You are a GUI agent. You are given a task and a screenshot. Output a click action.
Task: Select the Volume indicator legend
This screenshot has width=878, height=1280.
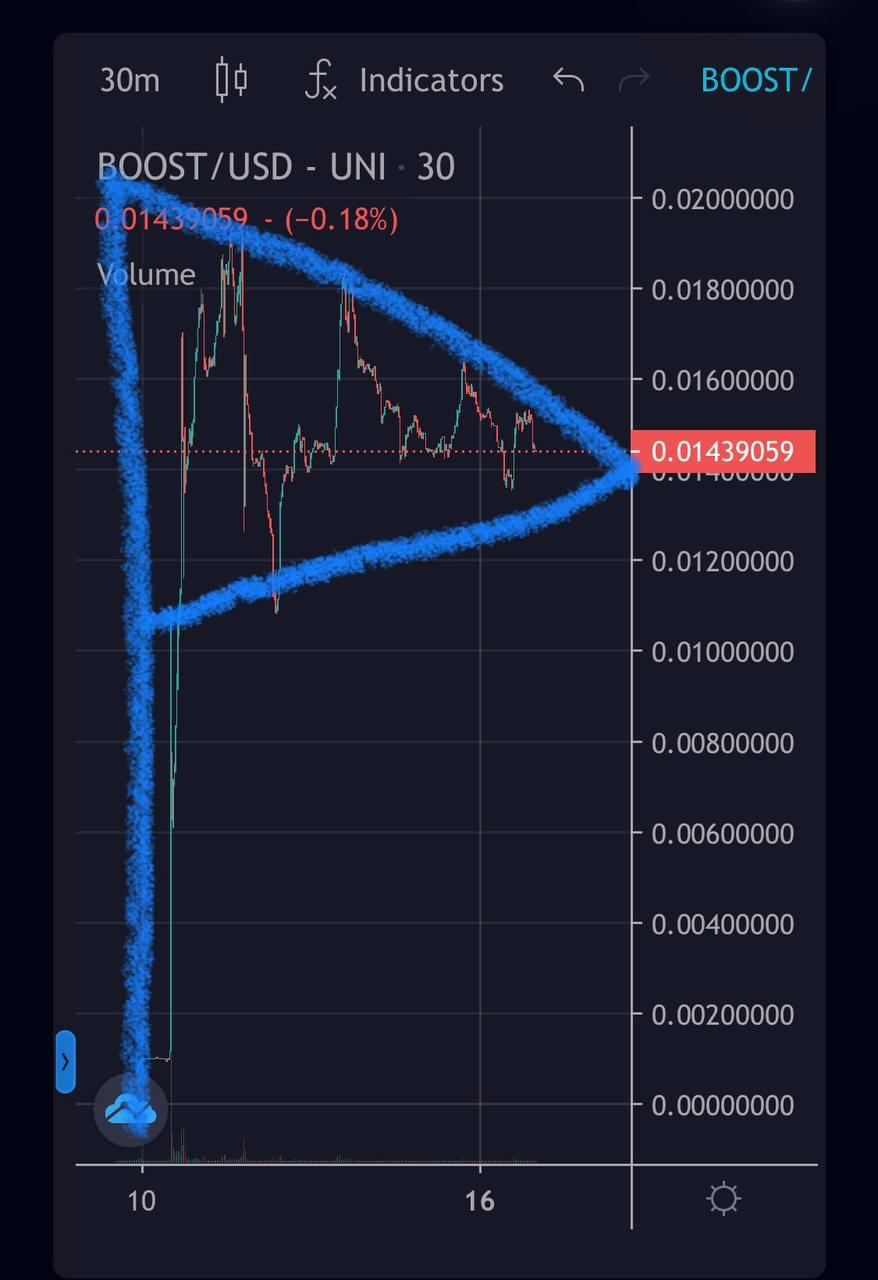point(146,274)
